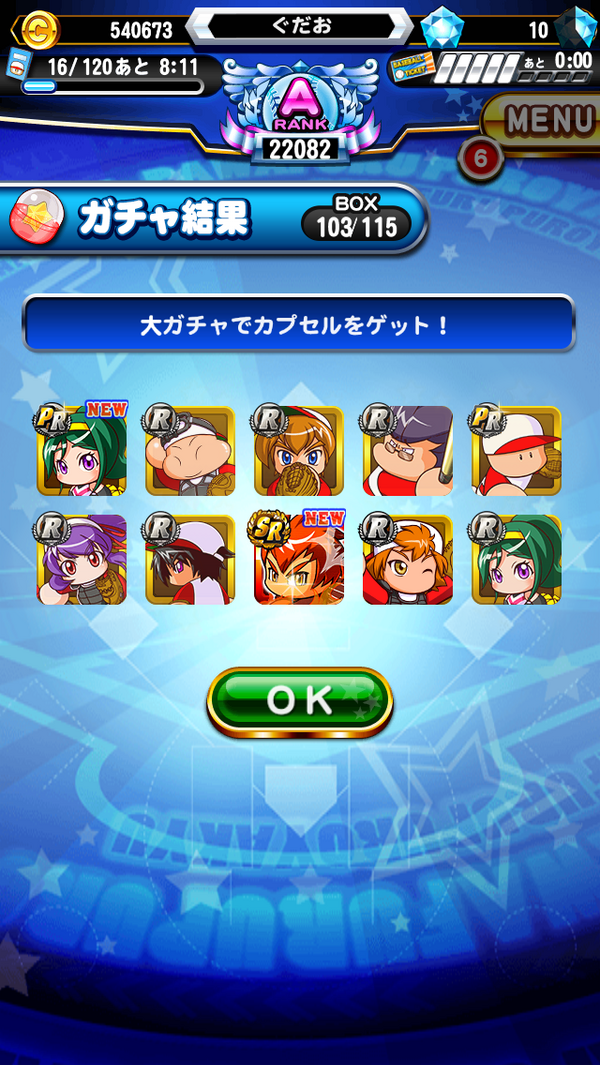Select the R black-haired player in white cap
600x1065 pixels.
pos(190,560)
